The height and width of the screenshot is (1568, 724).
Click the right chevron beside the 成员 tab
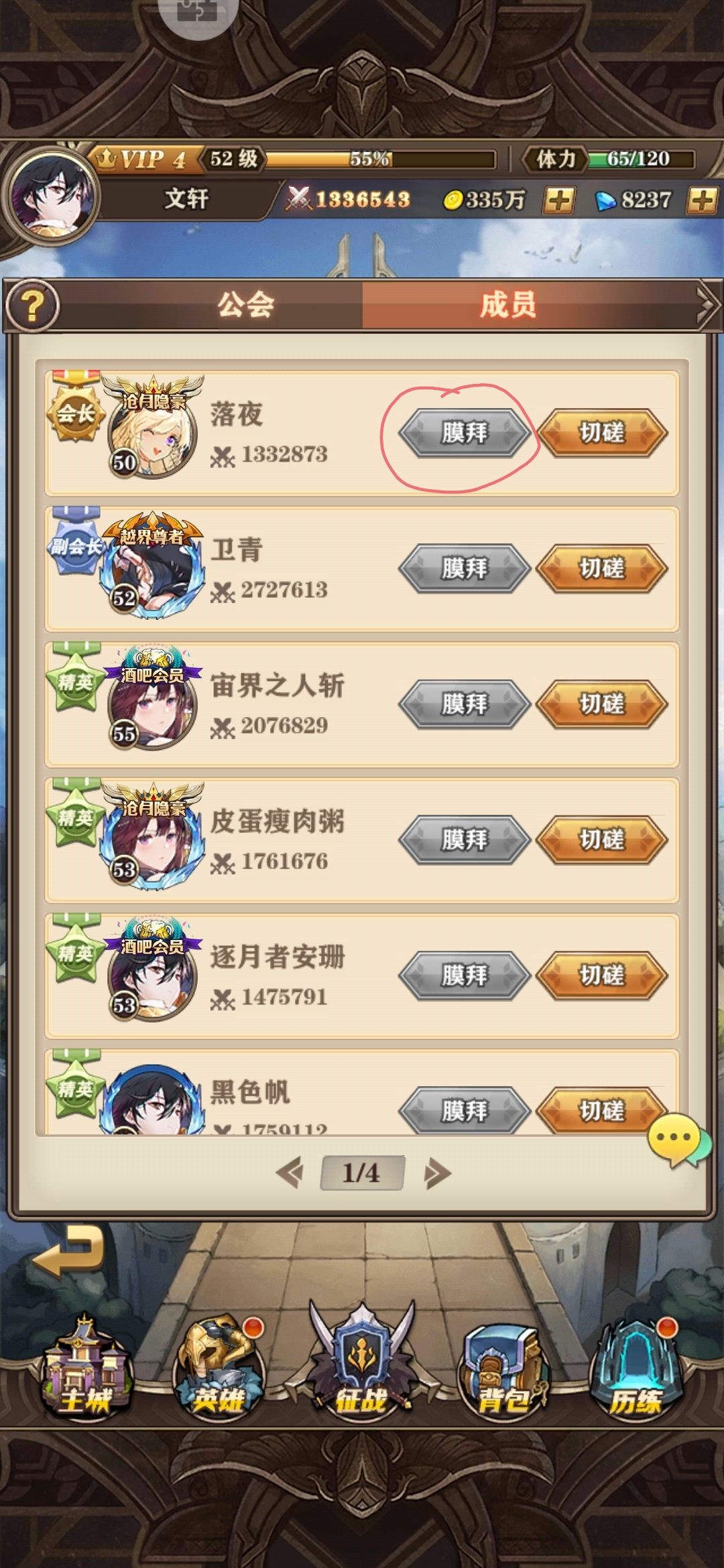coord(708,305)
